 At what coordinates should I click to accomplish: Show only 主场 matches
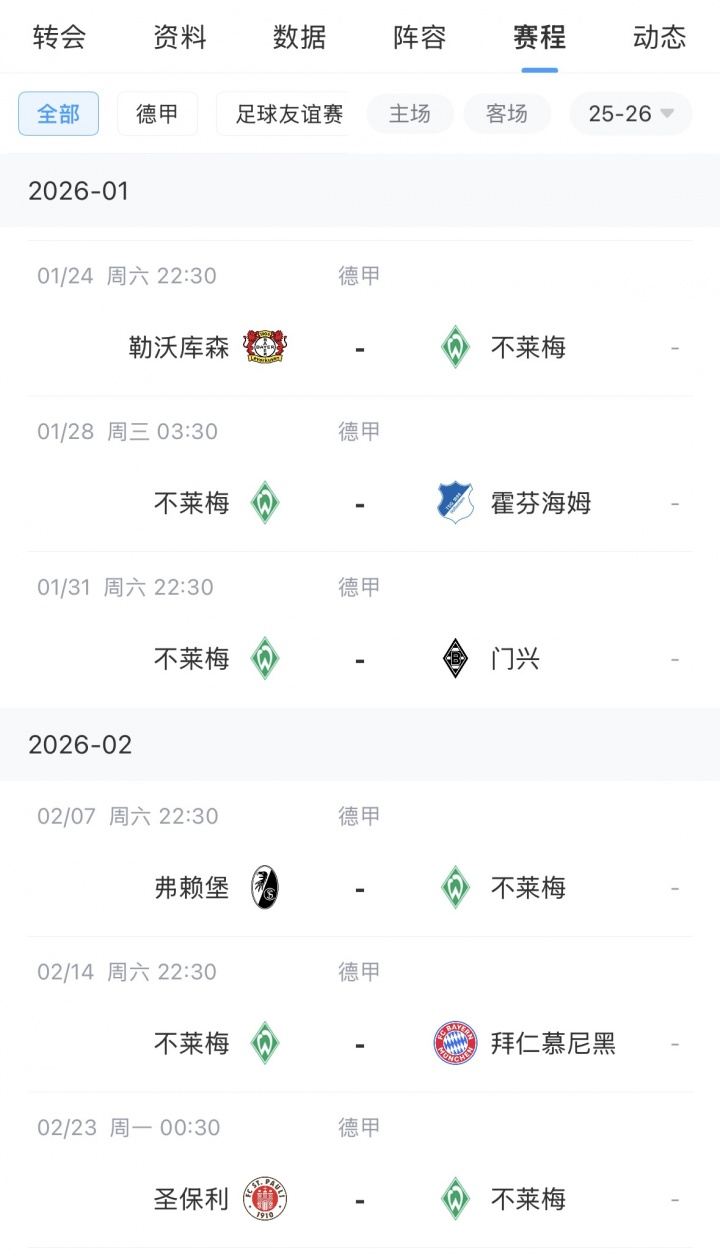tap(410, 114)
